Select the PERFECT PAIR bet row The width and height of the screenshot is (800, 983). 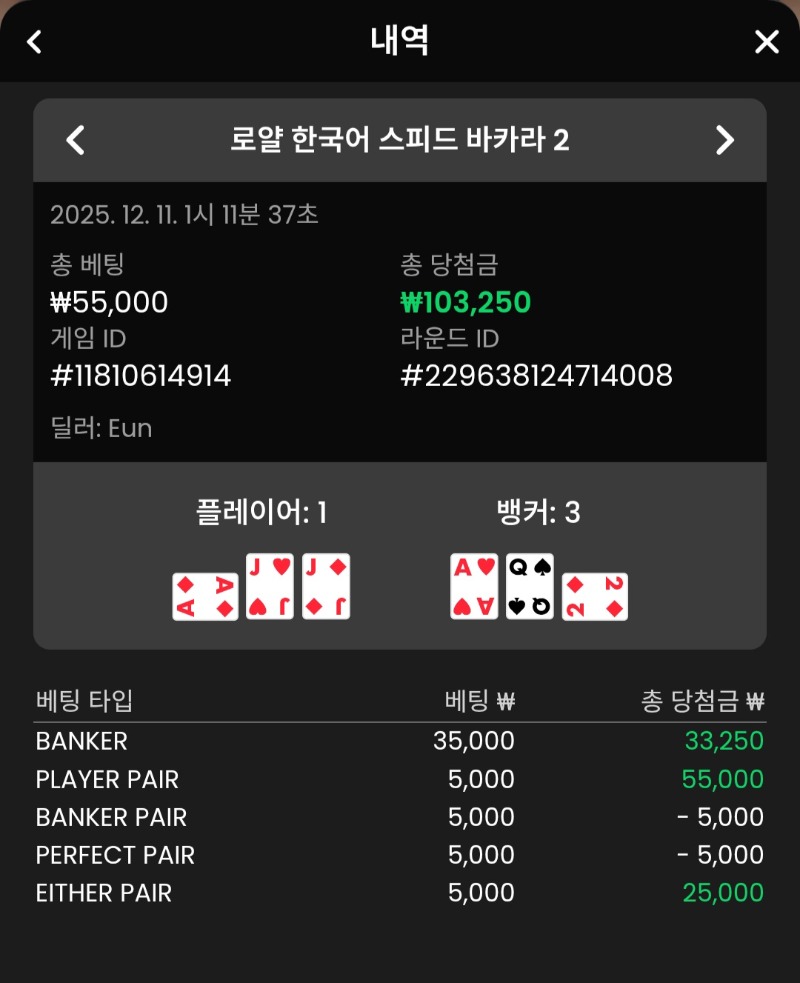pos(400,855)
